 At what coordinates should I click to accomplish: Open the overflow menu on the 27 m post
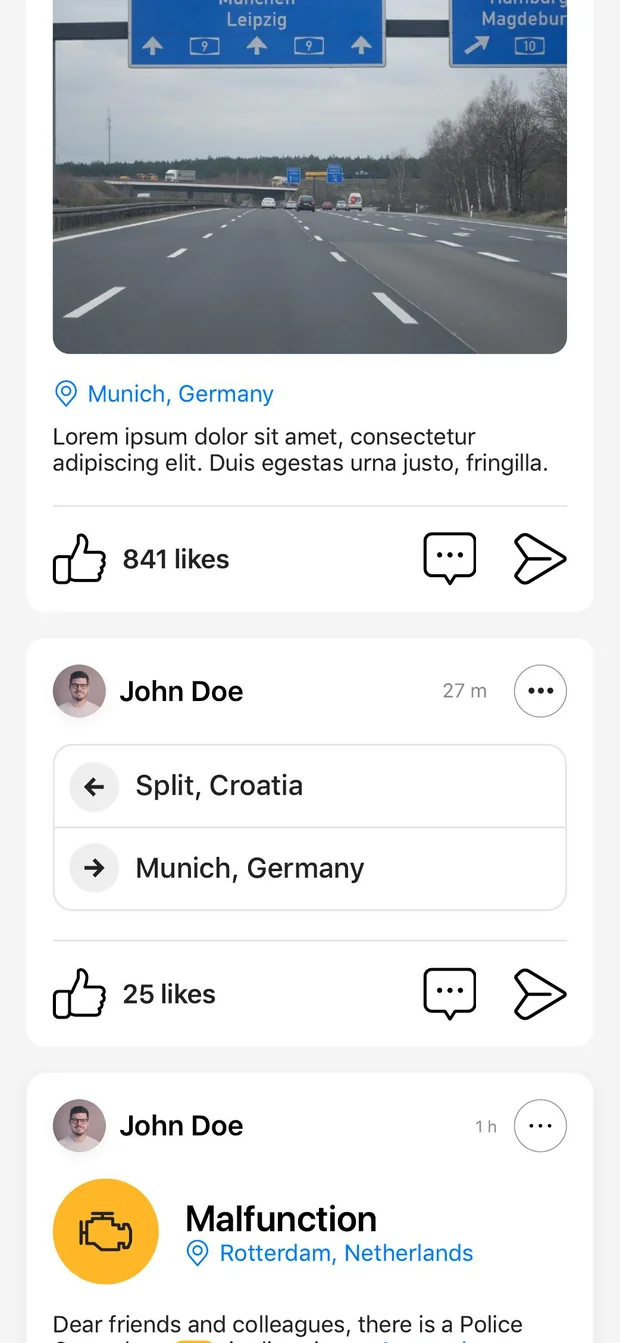coord(540,691)
